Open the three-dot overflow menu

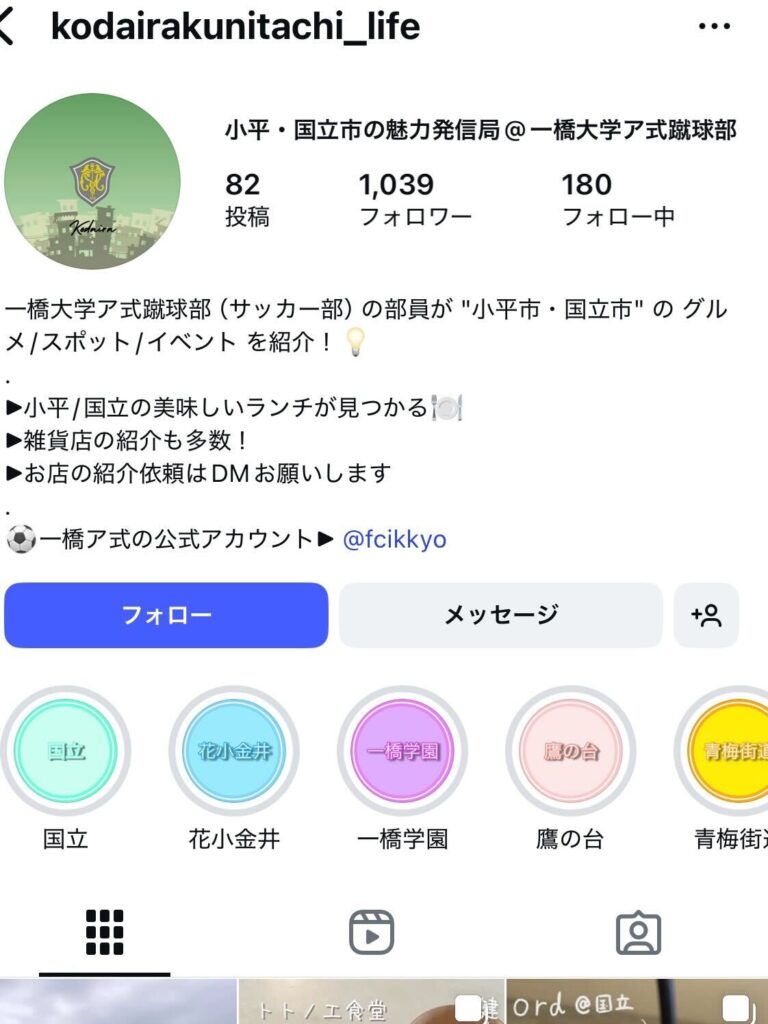coord(714,27)
